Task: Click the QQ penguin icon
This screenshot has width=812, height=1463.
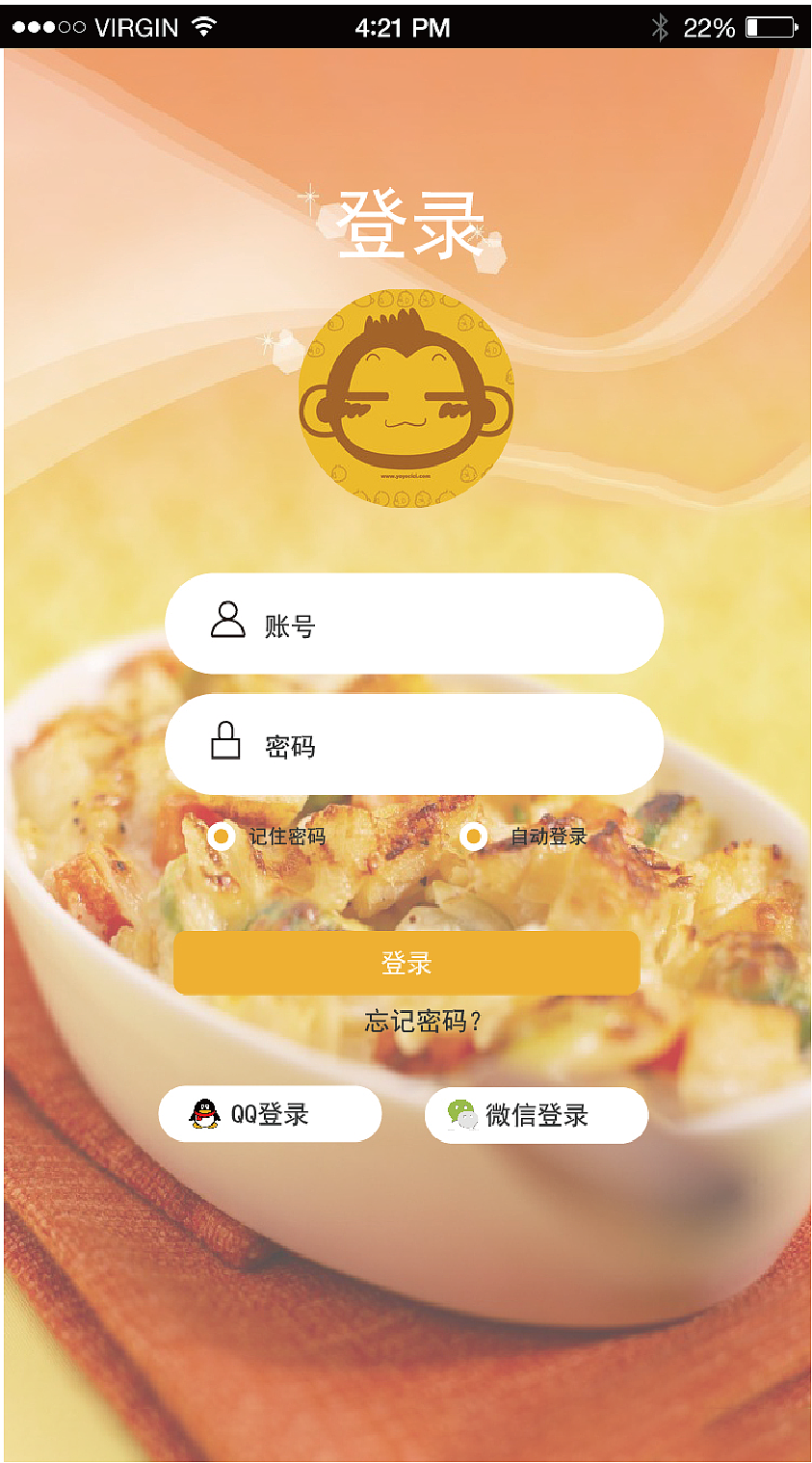Action: [x=205, y=1113]
